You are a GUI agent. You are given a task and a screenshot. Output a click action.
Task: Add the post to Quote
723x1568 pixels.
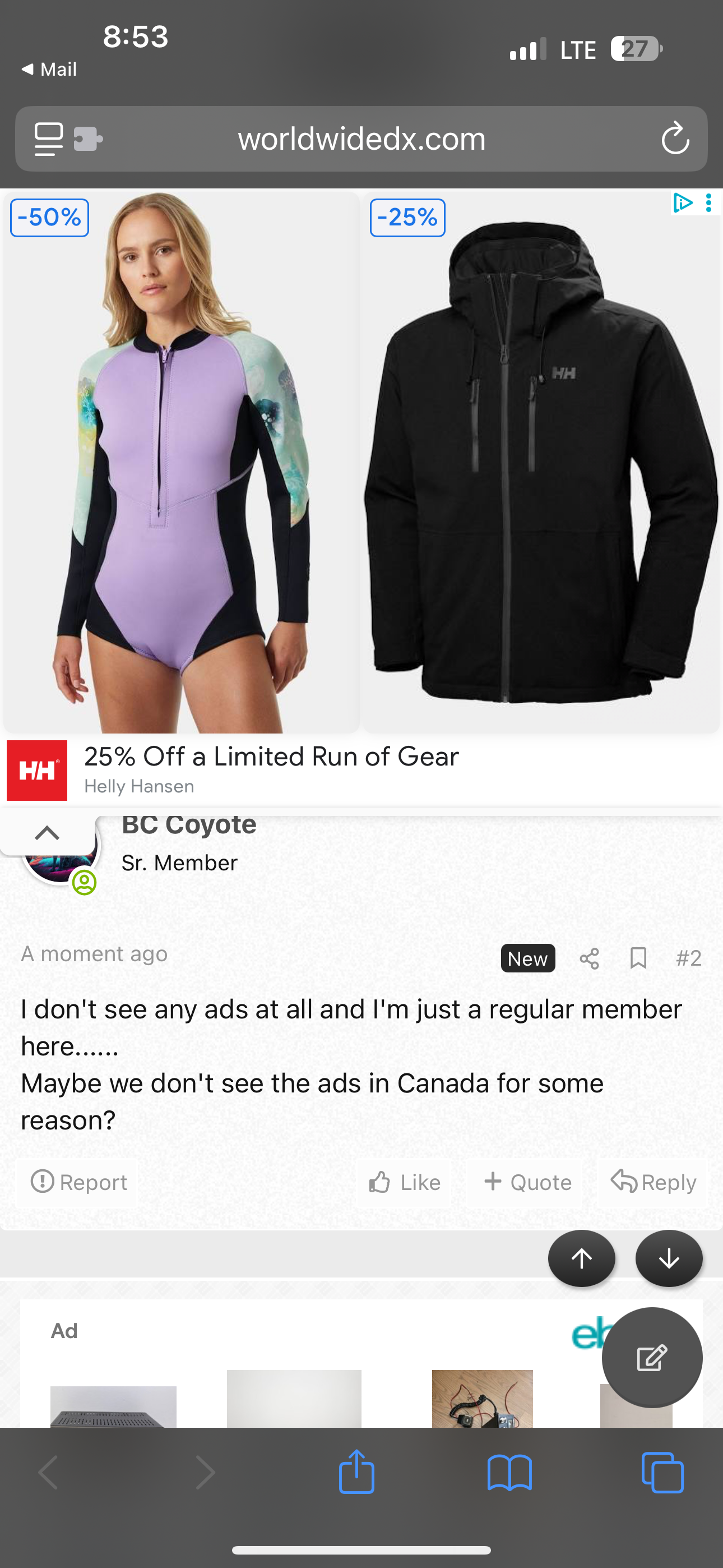(x=527, y=1182)
